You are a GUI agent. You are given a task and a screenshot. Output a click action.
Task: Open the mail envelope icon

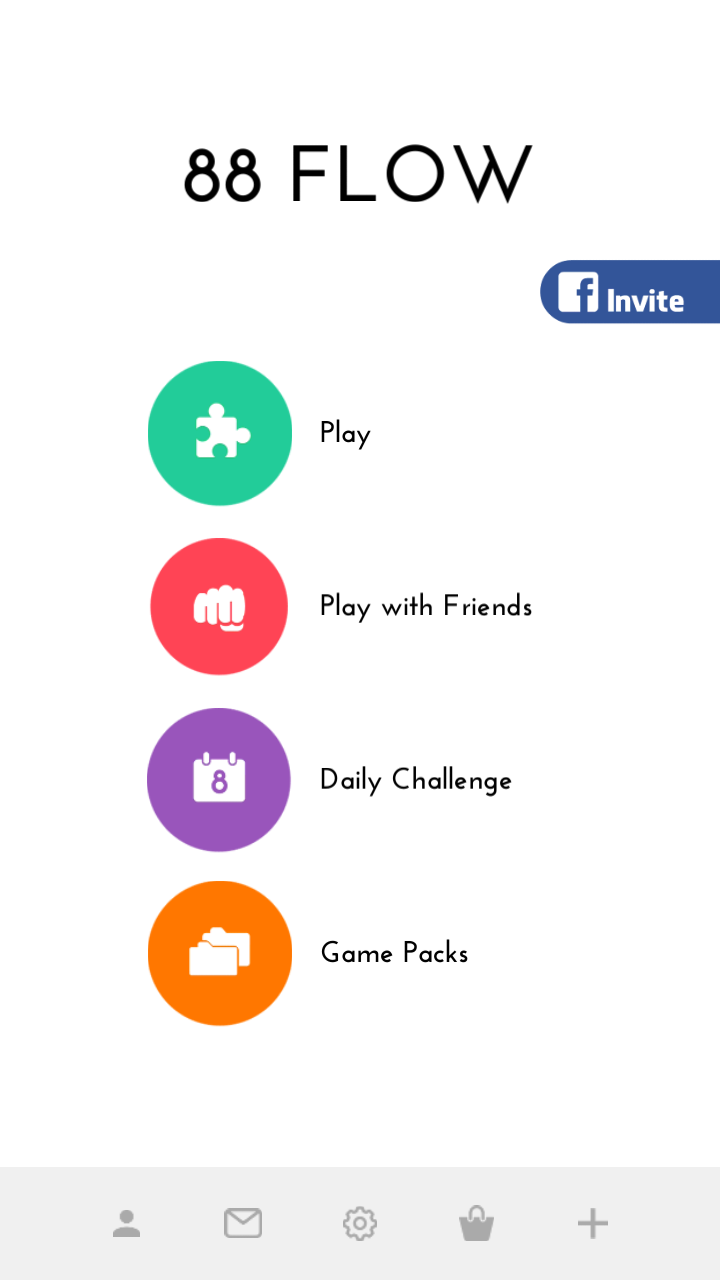[x=243, y=1223]
